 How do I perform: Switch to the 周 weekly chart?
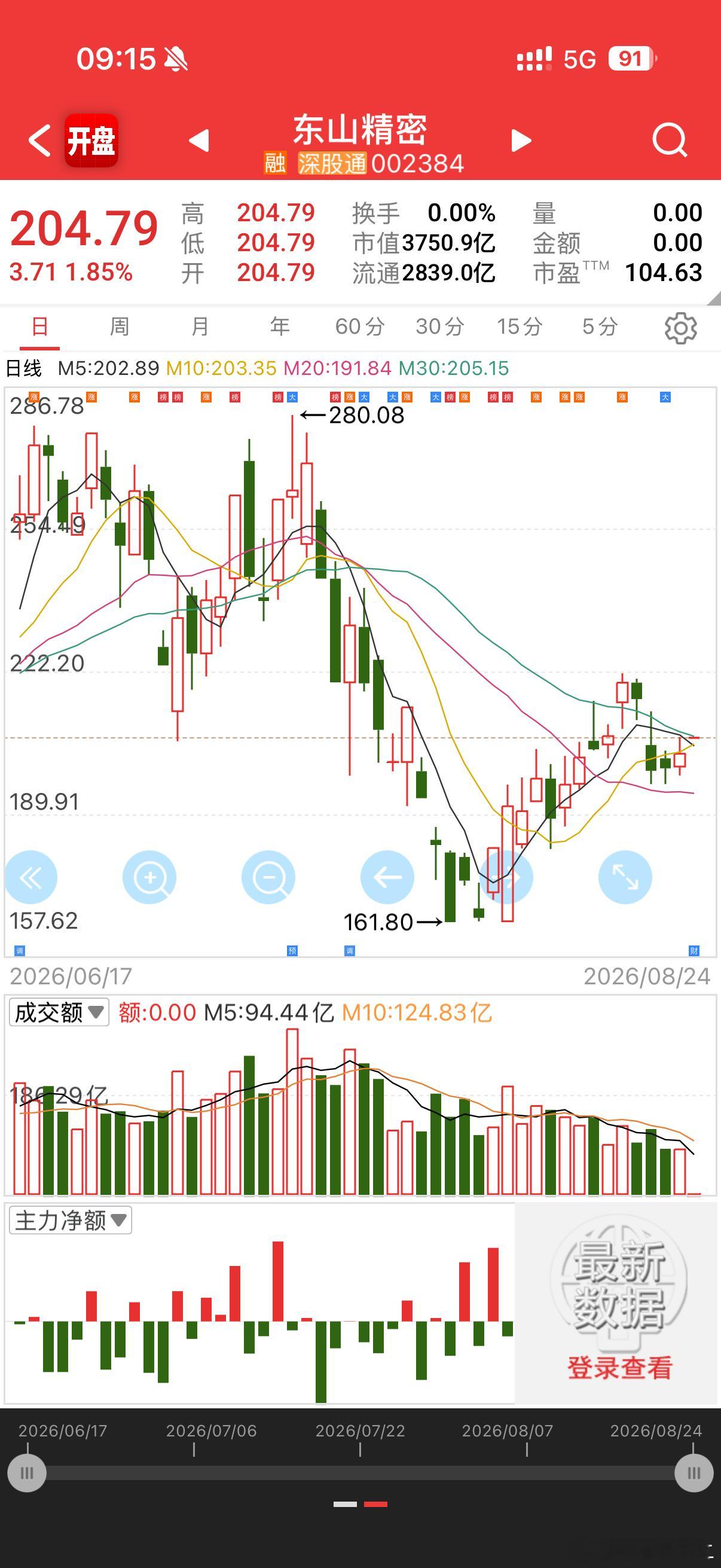click(x=119, y=327)
